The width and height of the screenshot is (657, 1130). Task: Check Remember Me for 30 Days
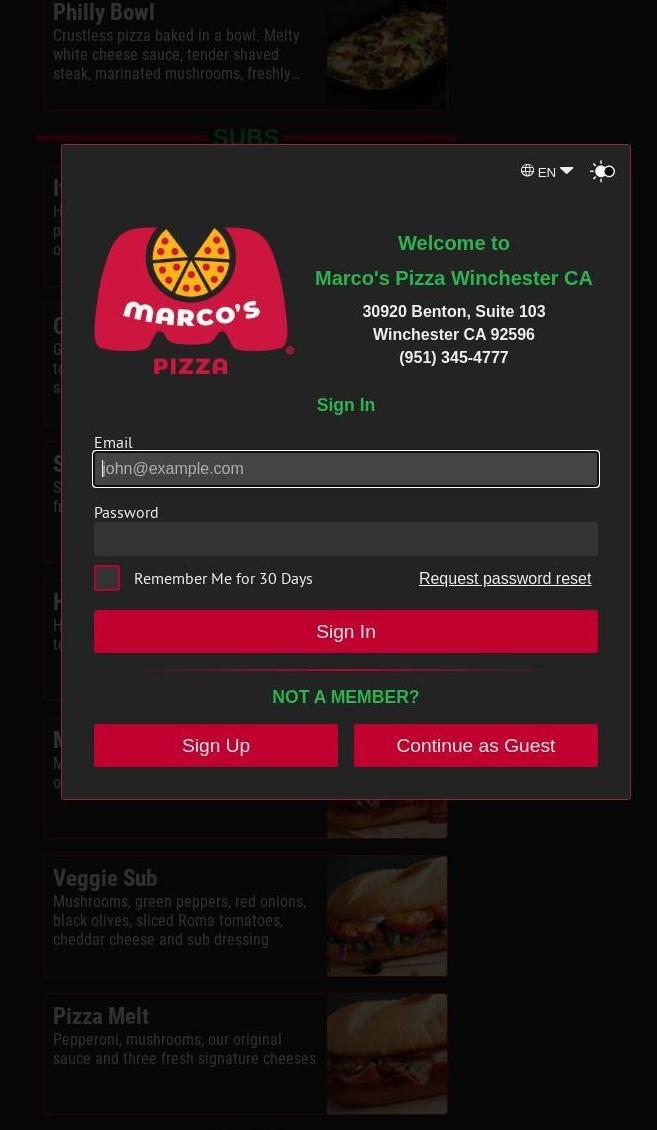(107, 578)
